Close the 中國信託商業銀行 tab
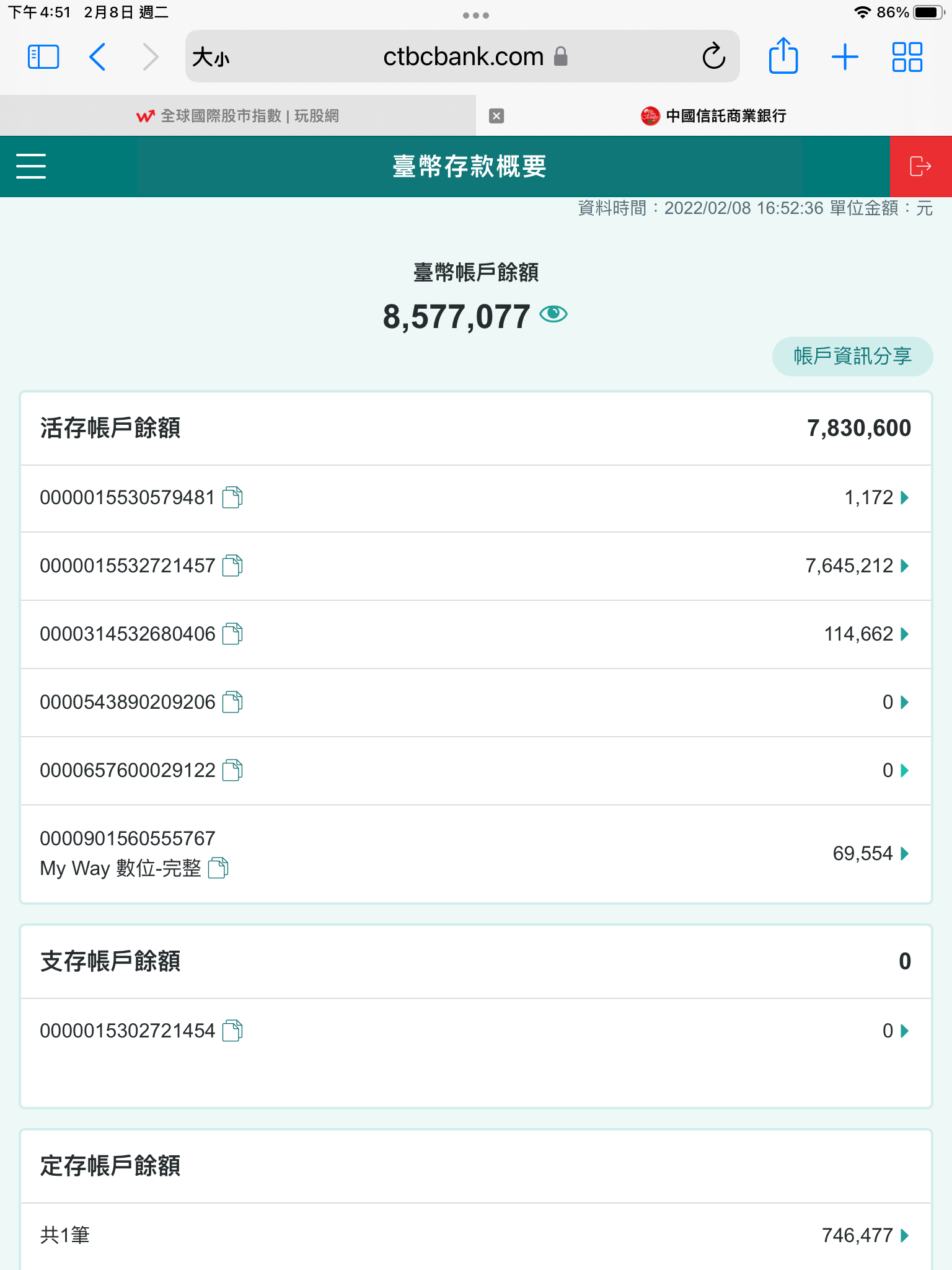Viewport: 952px width, 1270px height. tap(496, 116)
